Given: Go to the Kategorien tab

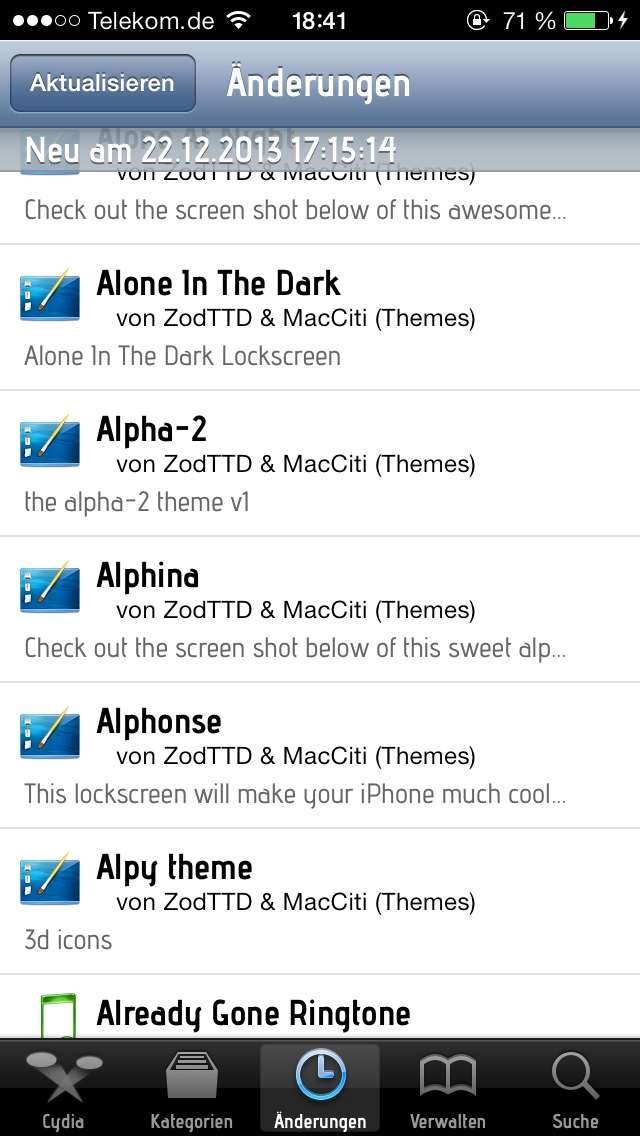Looking at the screenshot, I should point(191,1090).
